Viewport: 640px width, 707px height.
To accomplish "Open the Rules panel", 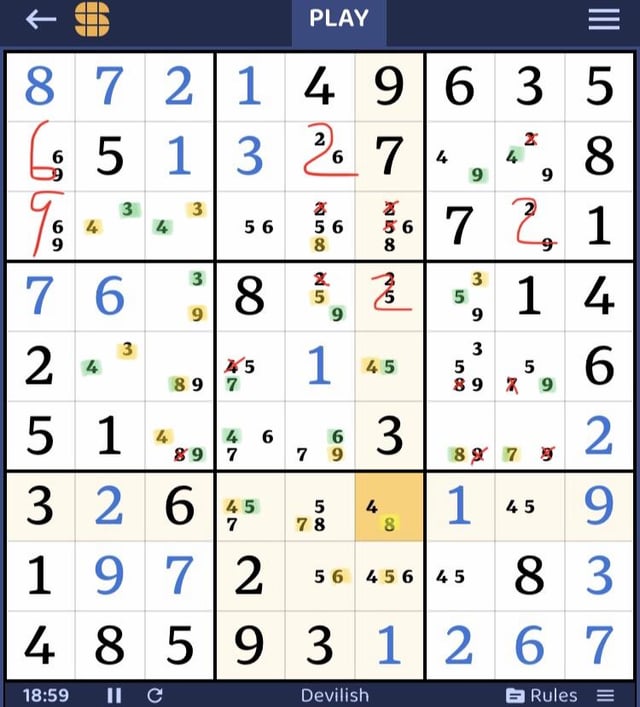I will (543, 695).
